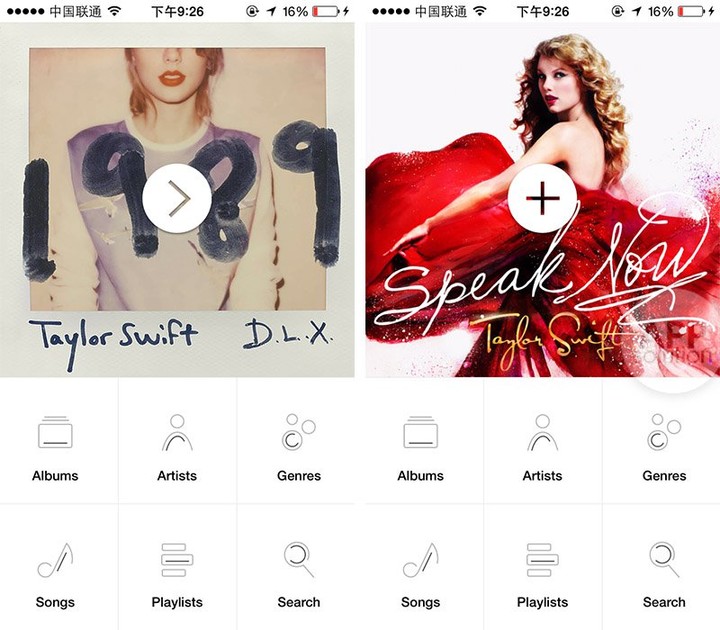The width and height of the screenshot is (720, 630).
Task: Browse Genres on the Speak Now screen
Action: 664,446
